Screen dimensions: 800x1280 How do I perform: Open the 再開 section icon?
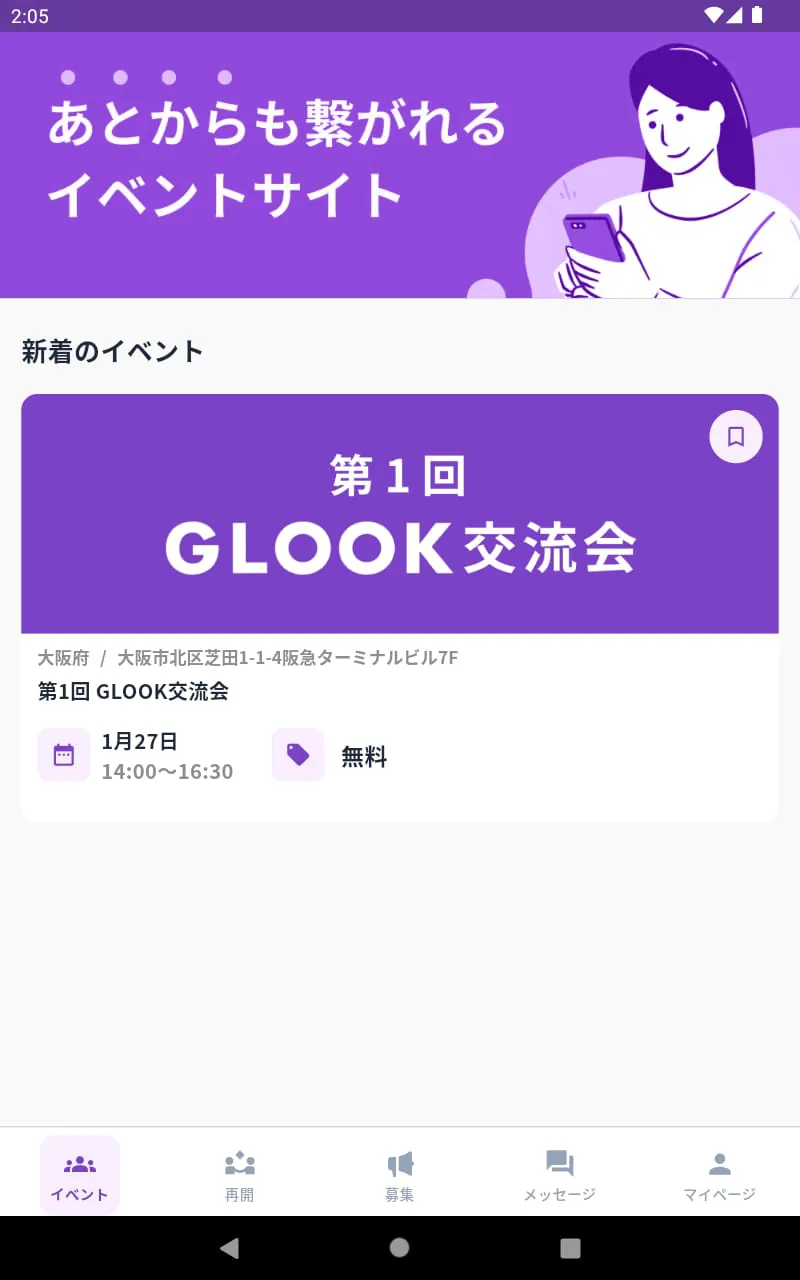(239, 1162)
